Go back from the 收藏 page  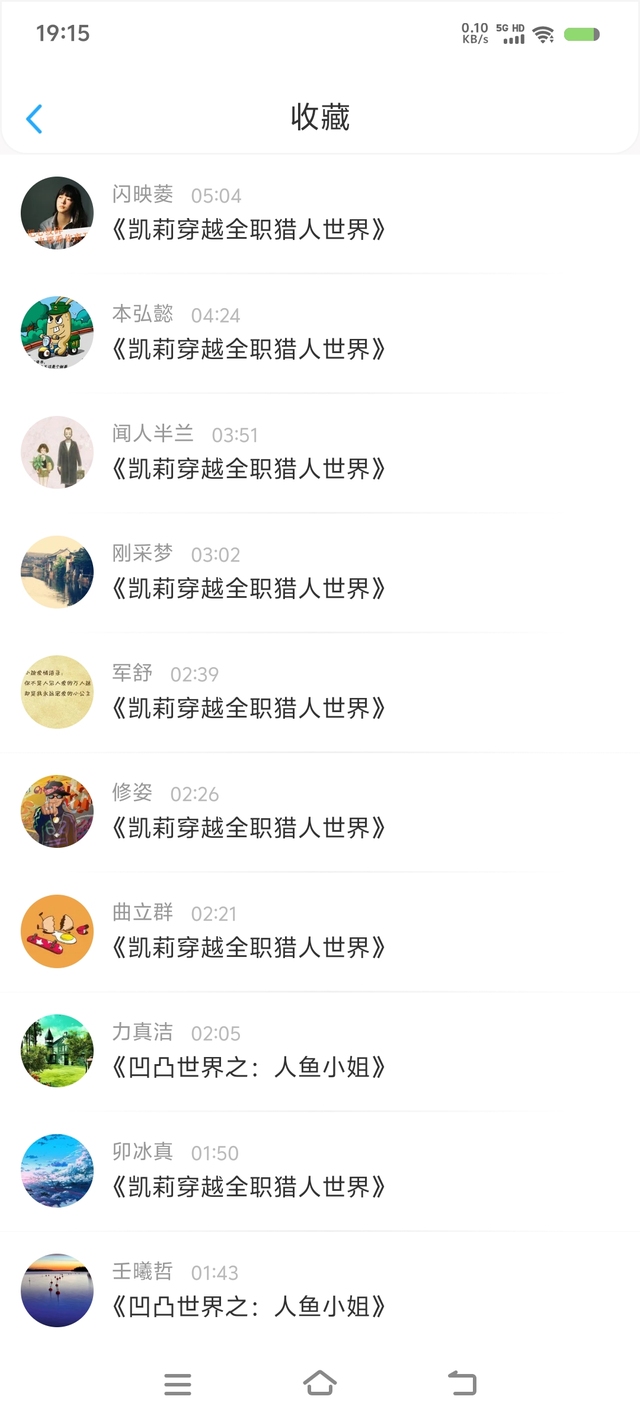34,119
